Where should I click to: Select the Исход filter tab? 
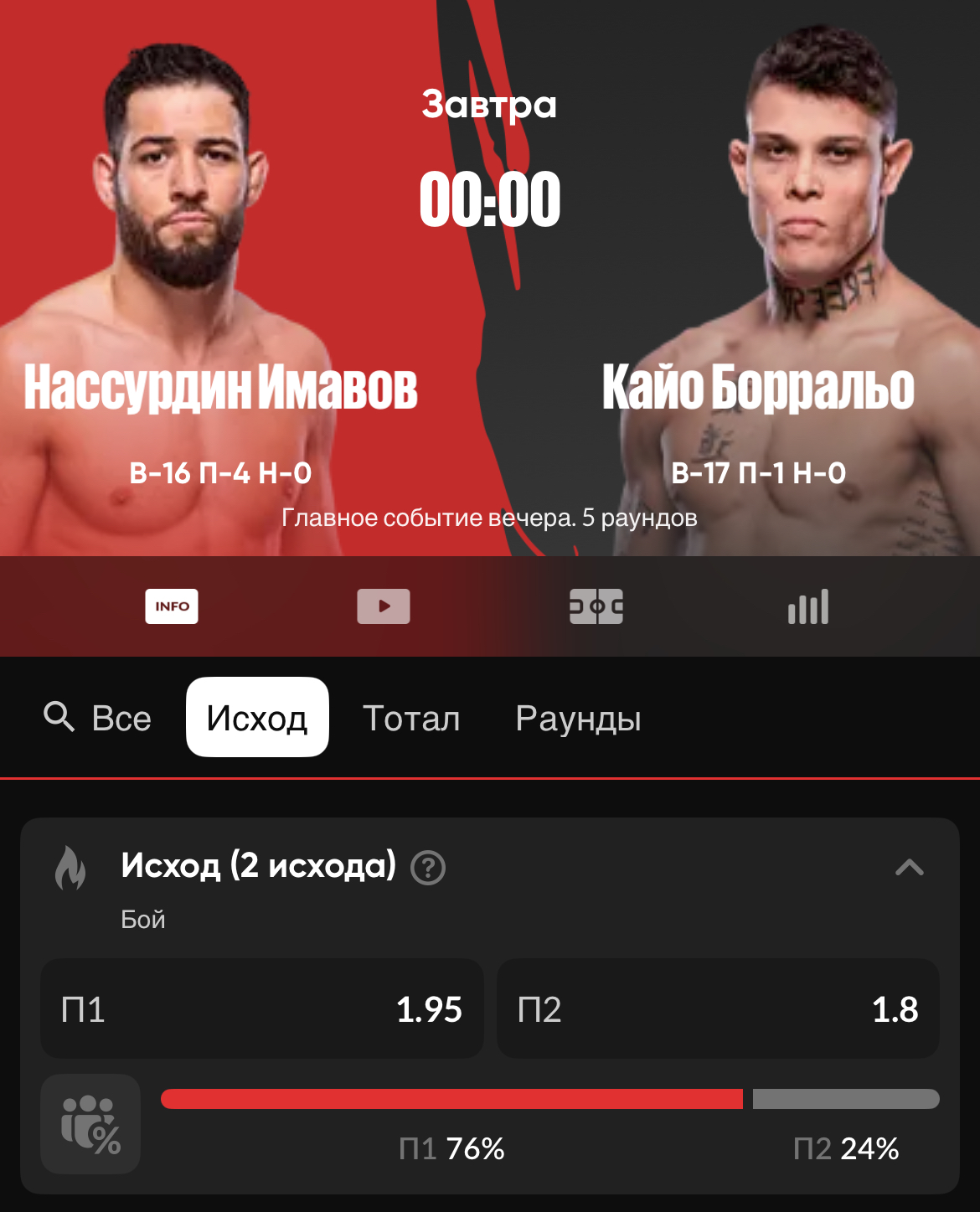click(257, 718)
